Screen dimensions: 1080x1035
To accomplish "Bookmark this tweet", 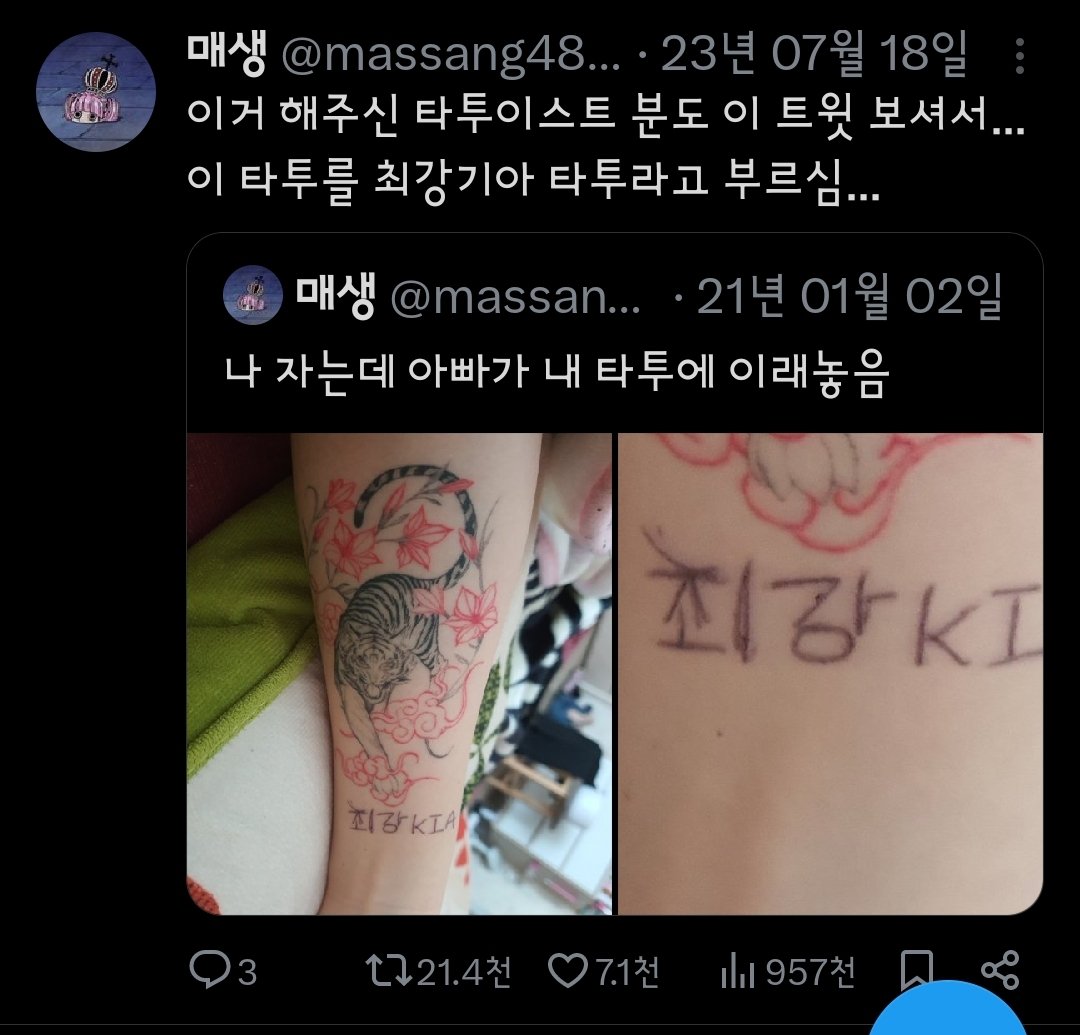I will tap(916, 970).
